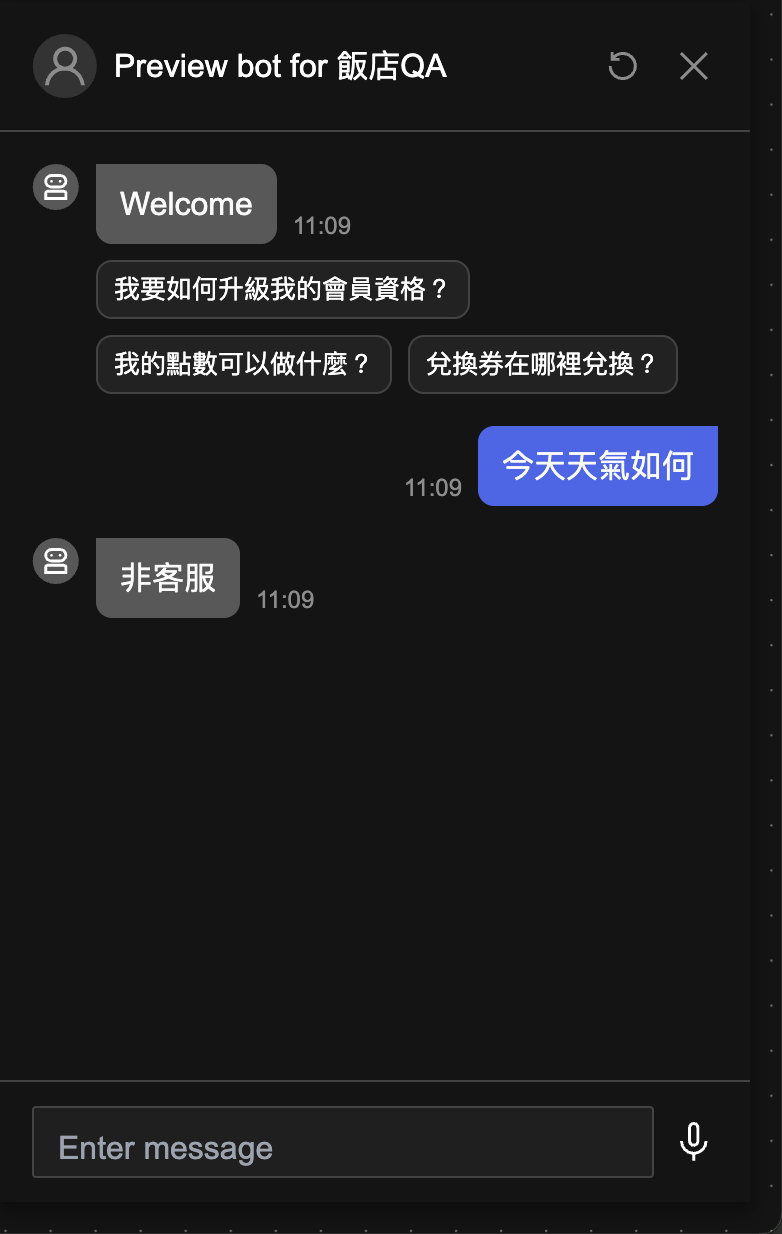782x1234 pixels.
Task: Restart the preview bot conversation
Action: pos(622,67)
